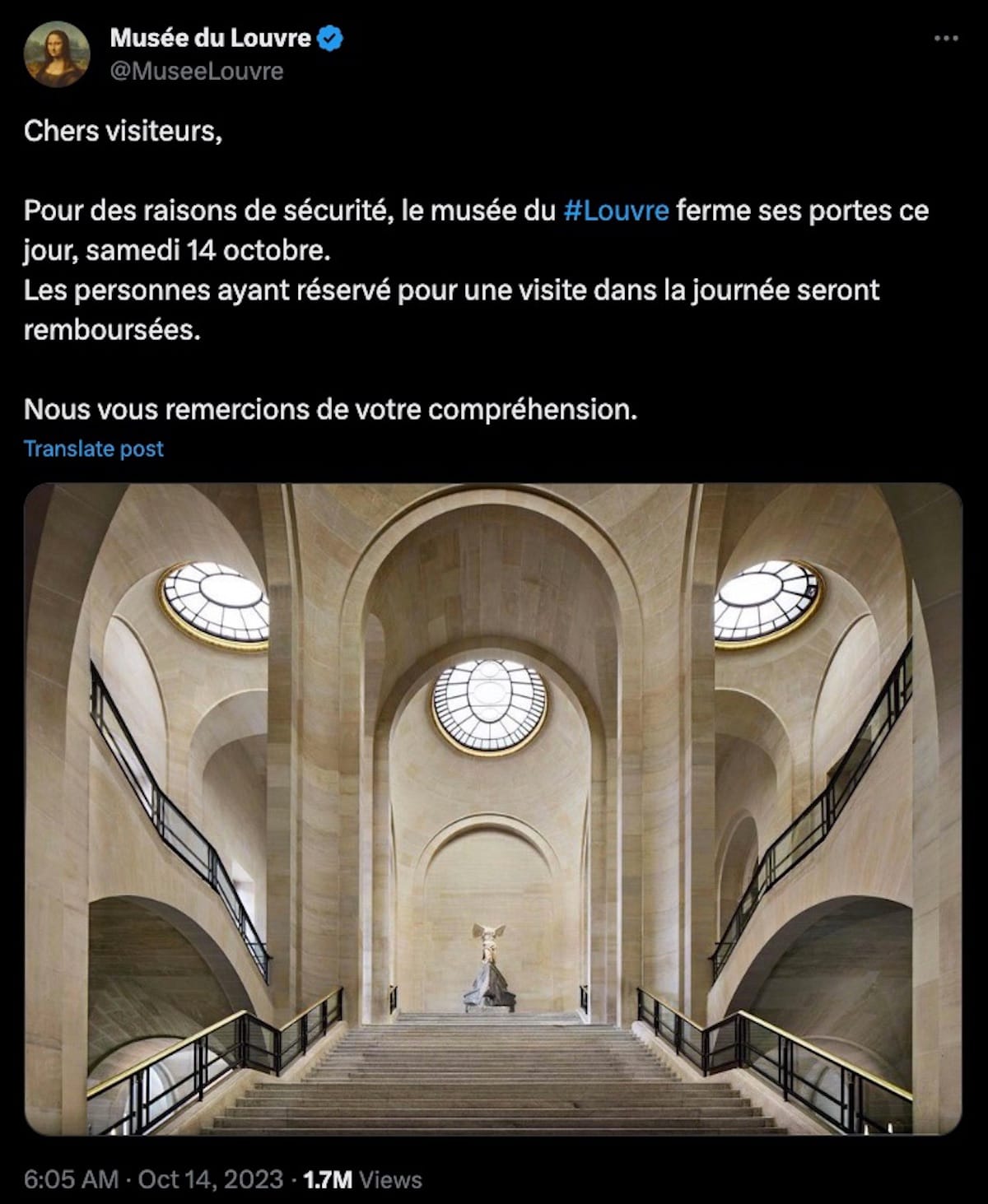Image resolution: width=988 pixels, height=1204 pixels.
Task: Open the #Louvre hashtag
Action: [x=616, y=211]
